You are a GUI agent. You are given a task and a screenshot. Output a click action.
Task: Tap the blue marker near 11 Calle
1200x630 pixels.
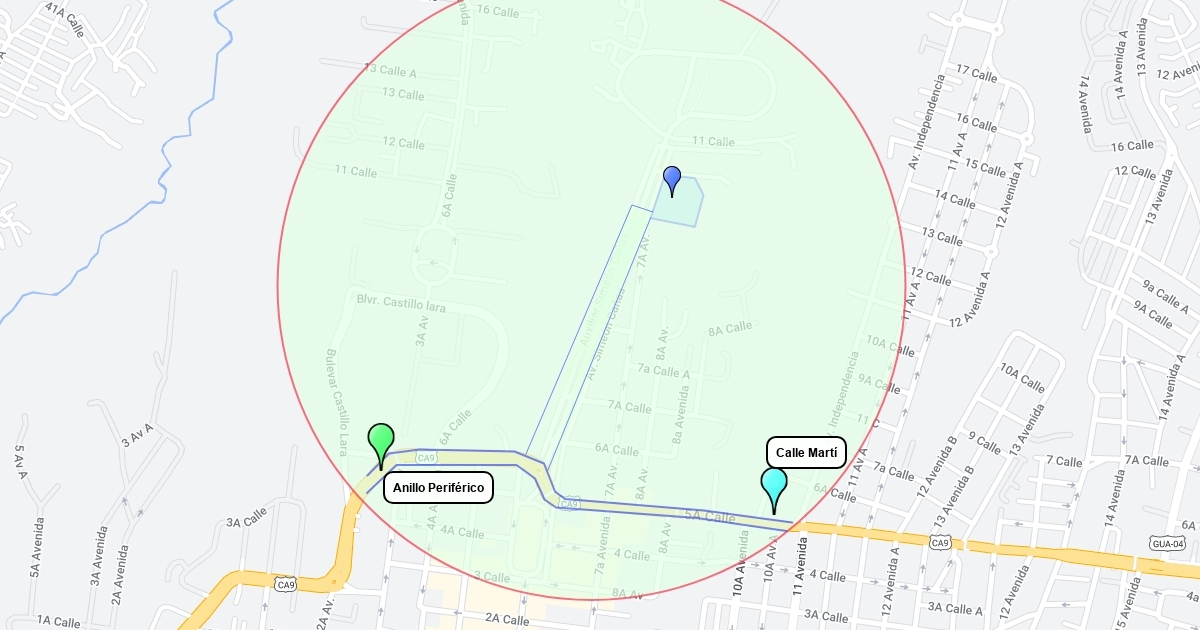click(x=672, y=181)
